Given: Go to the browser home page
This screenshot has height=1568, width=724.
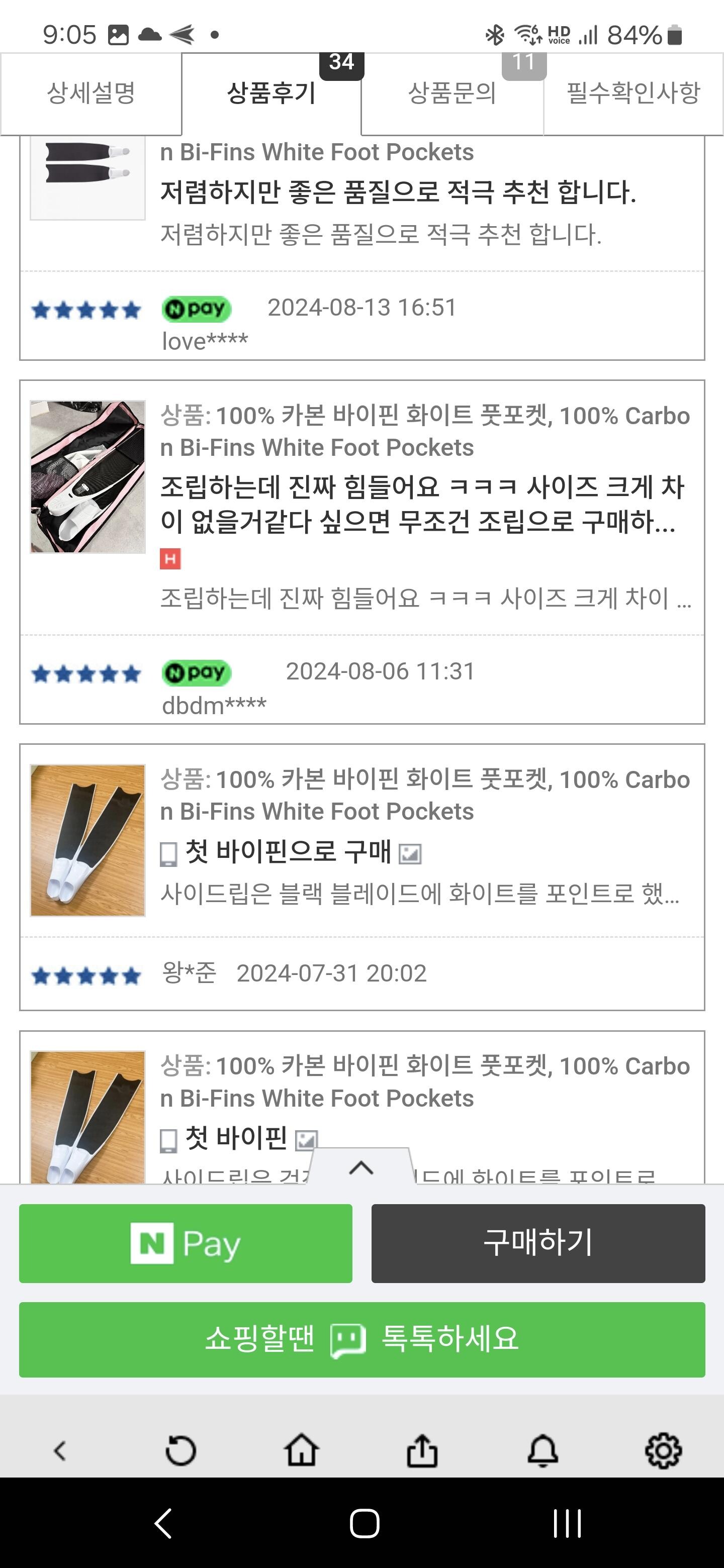Looking at the screenshot, I should point(301,1451).
